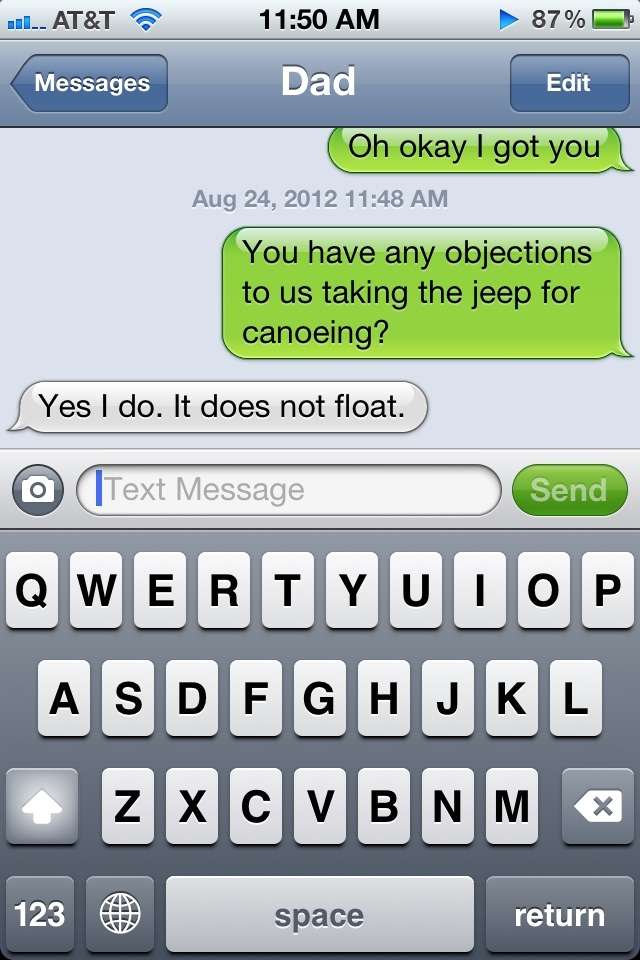Image resolution: width=640 pixels, height=960 pixels.
Task: Switch to the 123 number keyboard
Action: (40, 914)
